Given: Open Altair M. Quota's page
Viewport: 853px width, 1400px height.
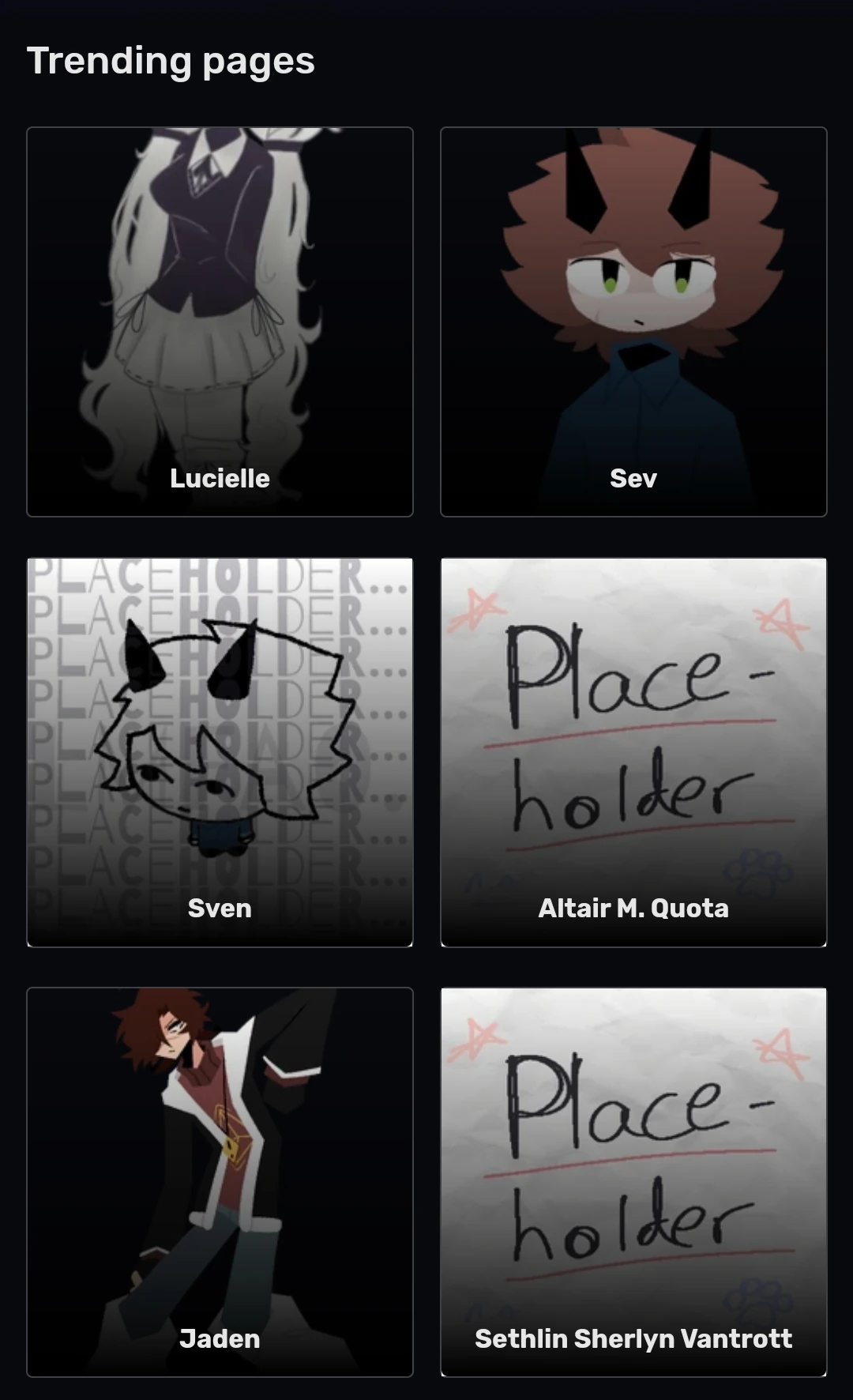Looking at the screenshot, I should (633, 752).
